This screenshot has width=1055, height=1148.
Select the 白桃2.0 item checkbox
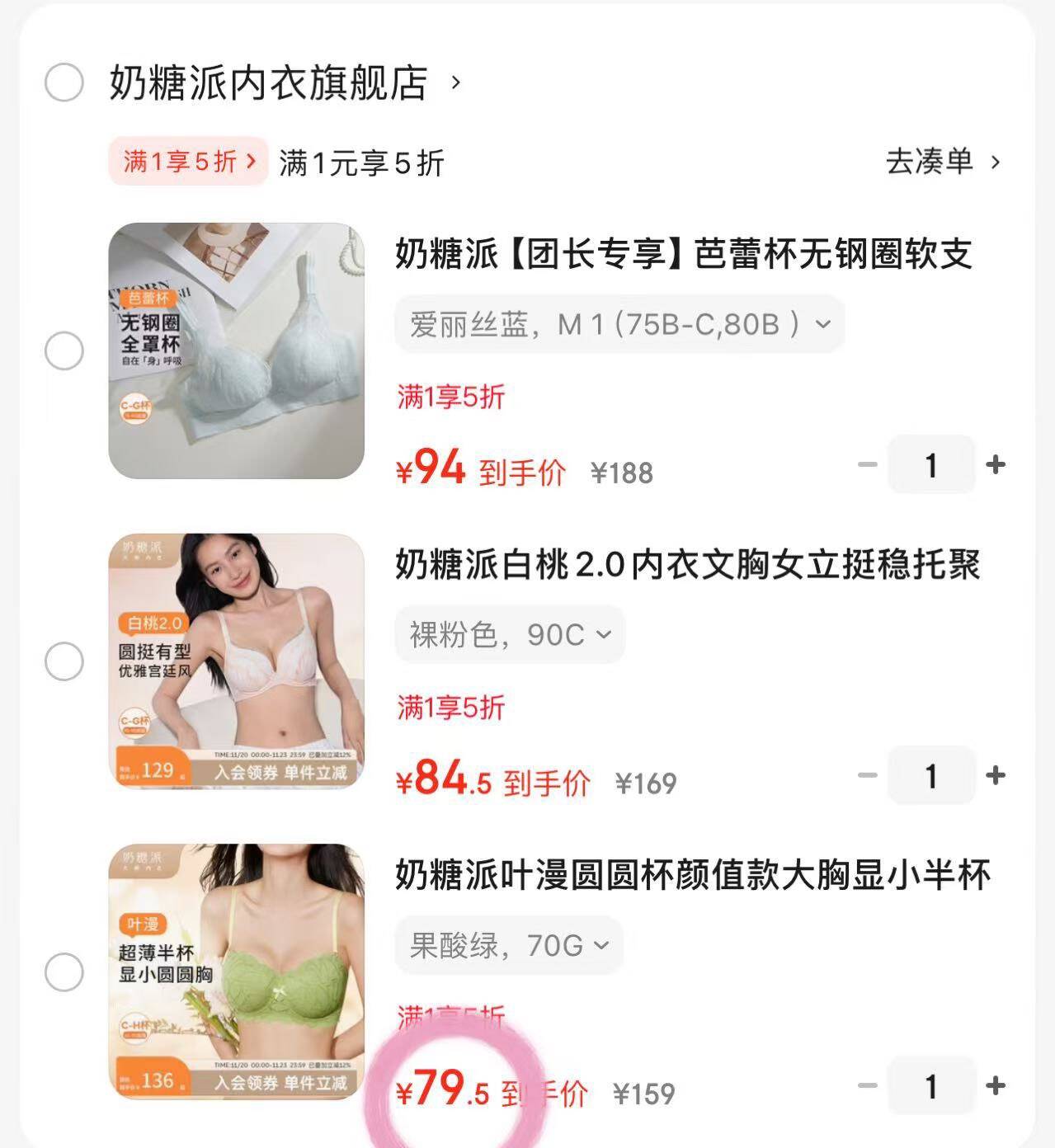coord(64,661)
